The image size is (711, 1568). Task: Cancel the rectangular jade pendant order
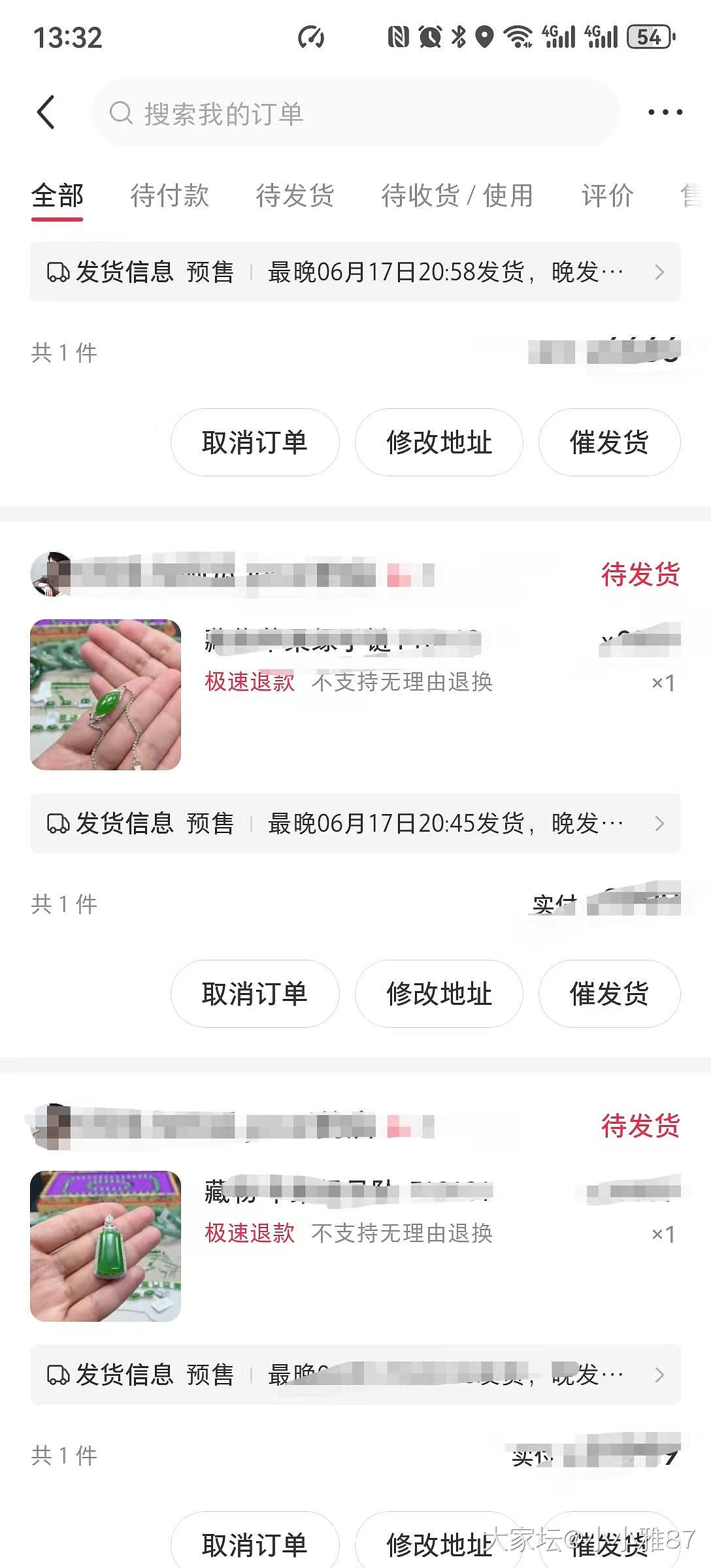[255, 1544]
